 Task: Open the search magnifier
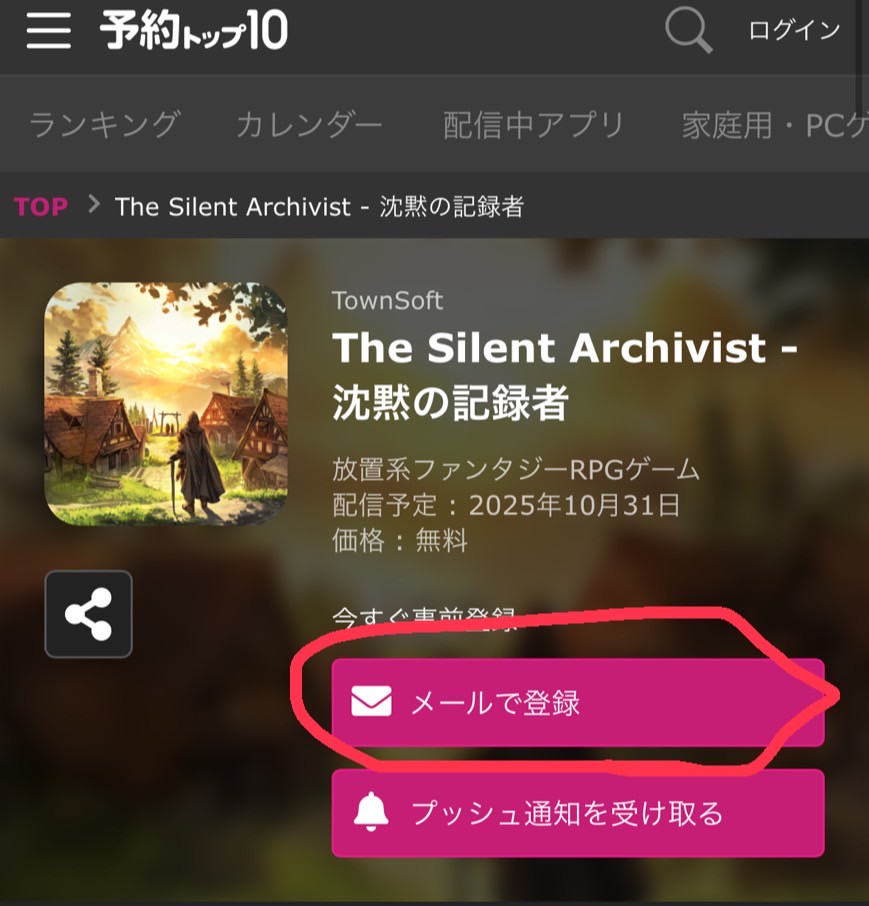tap(688, 30)
